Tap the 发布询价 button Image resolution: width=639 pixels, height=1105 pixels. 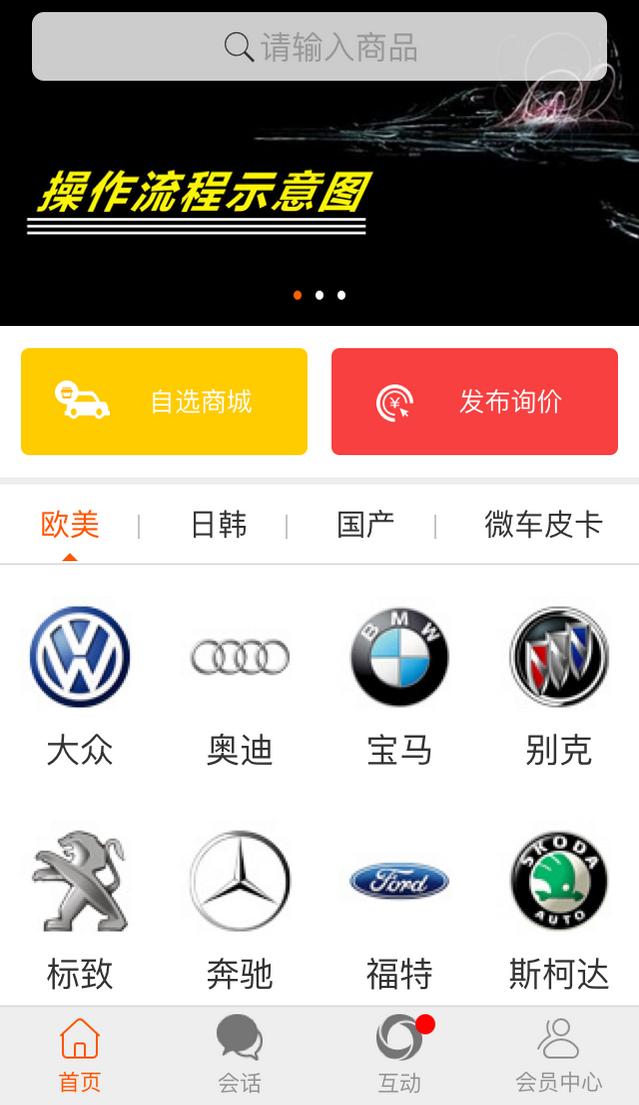tap(474, 402)
